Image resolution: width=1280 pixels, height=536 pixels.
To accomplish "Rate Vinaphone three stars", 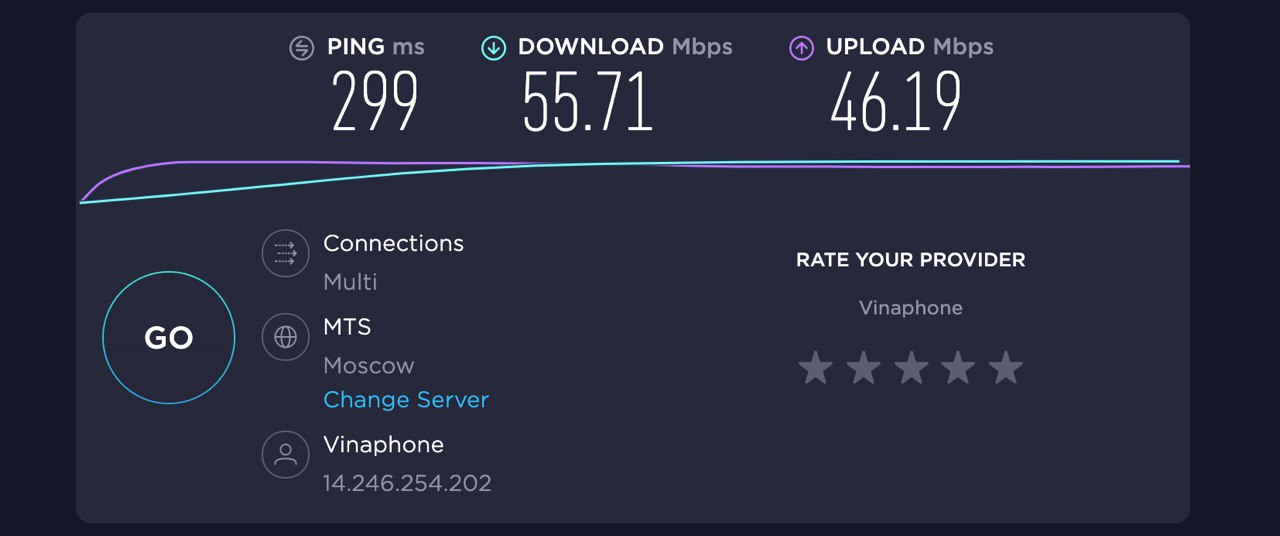I will coord(911,368).
